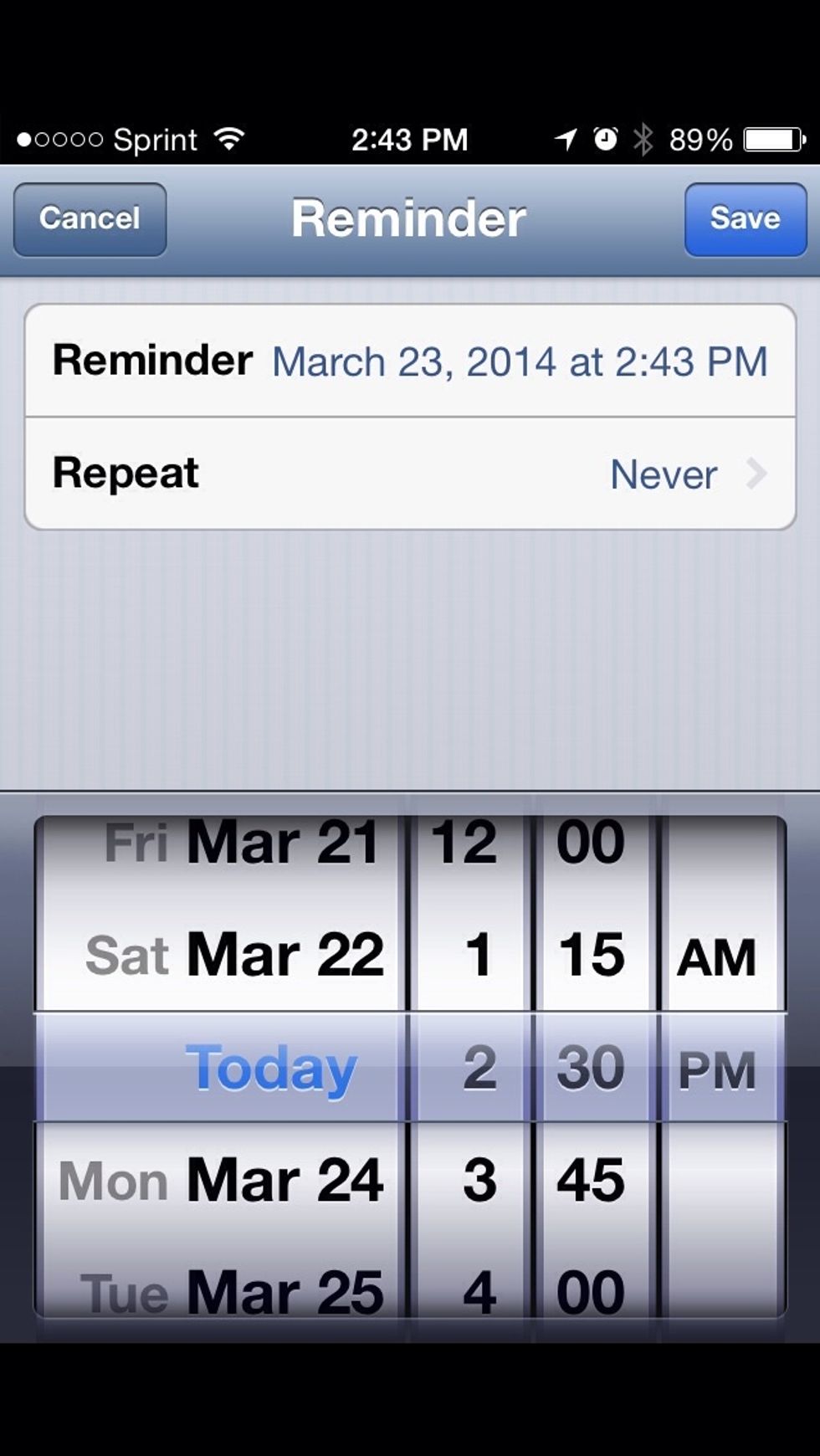Pick hour 3 in the time picker
Screen dimensions: 820x1456
[479, 1181]
